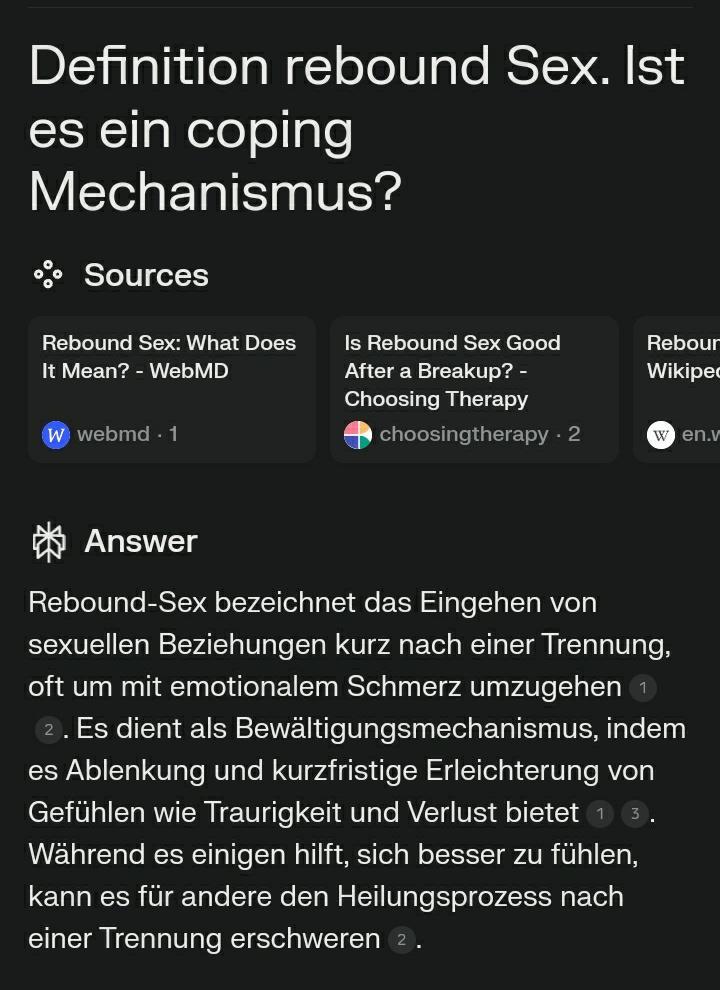The height and width of the screenshot is (990, 720).
Task: Open the Wikipedia source card
Action: pyautogui.click(x=679, y=388)
